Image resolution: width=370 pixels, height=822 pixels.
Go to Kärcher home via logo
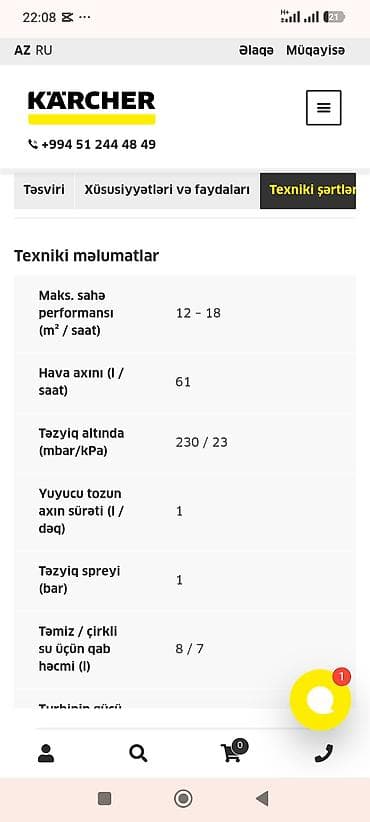coord(92,107)
